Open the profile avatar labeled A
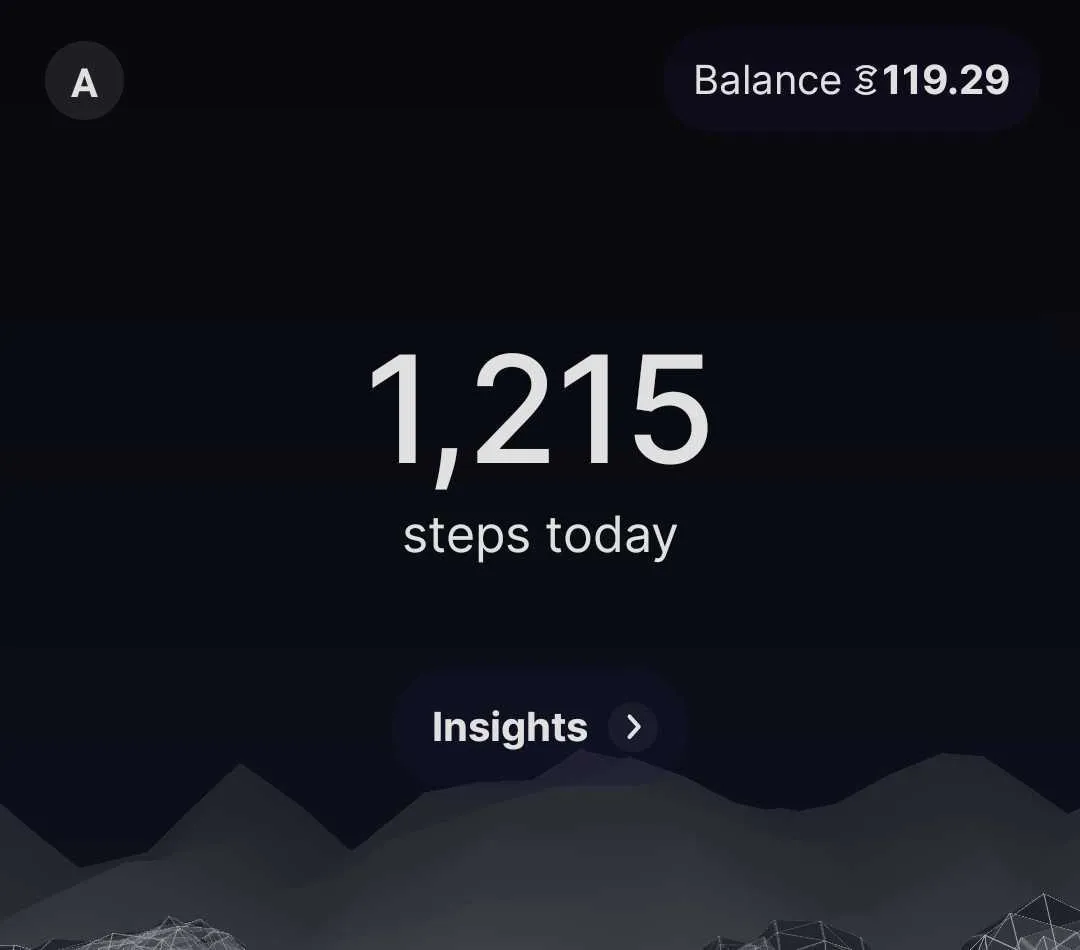The height and width of the screenshot is (950, 1080). point(84,81)
